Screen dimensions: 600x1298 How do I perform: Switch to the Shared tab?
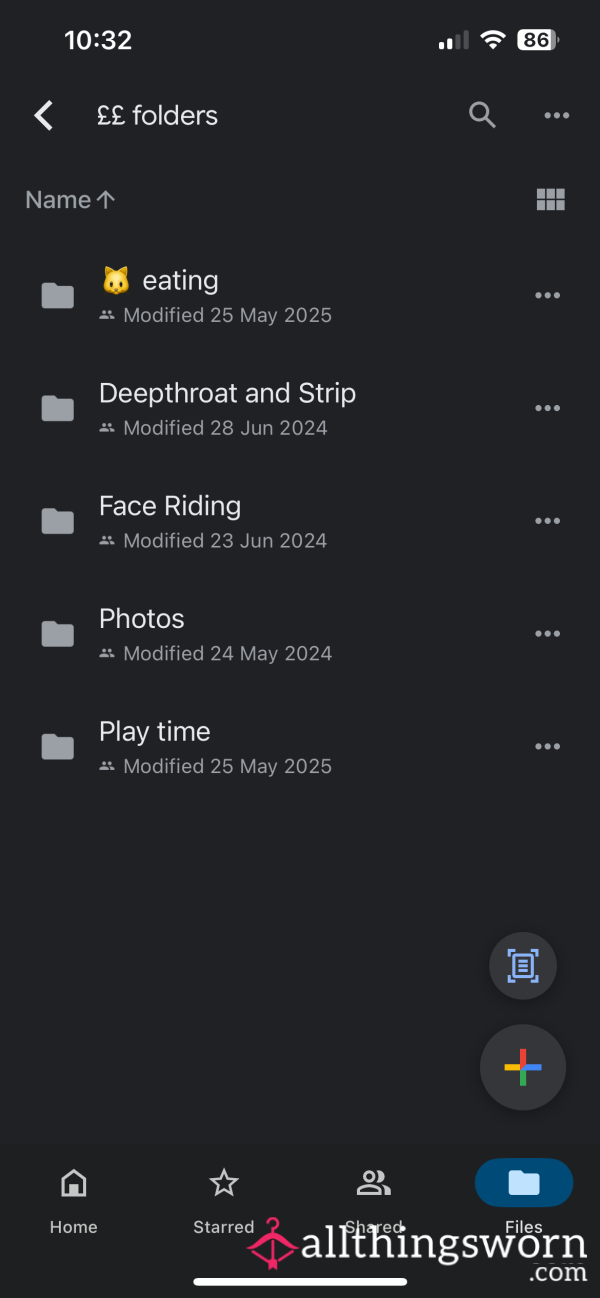click(x=374, y=1200)
